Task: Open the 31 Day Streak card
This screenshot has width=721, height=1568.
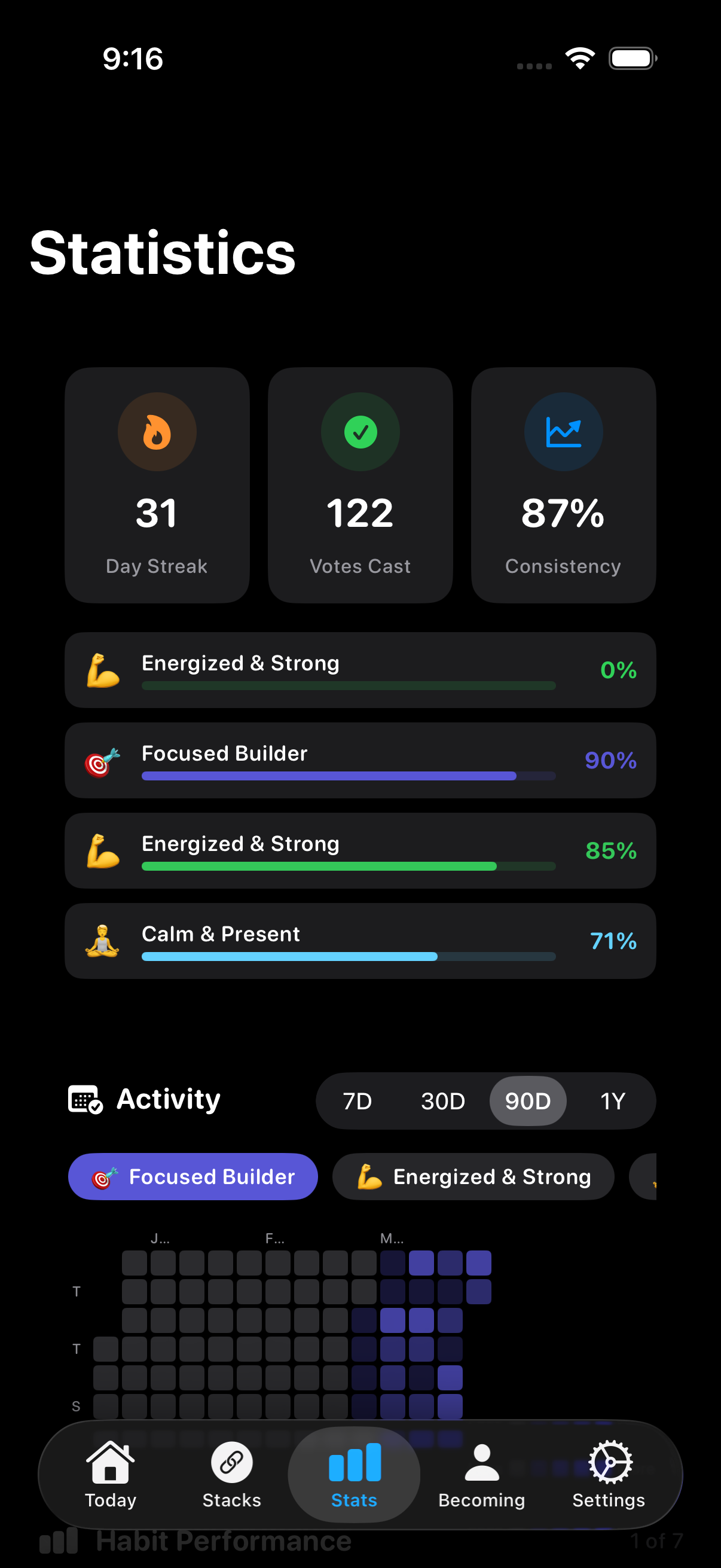Action: (157, 484)
